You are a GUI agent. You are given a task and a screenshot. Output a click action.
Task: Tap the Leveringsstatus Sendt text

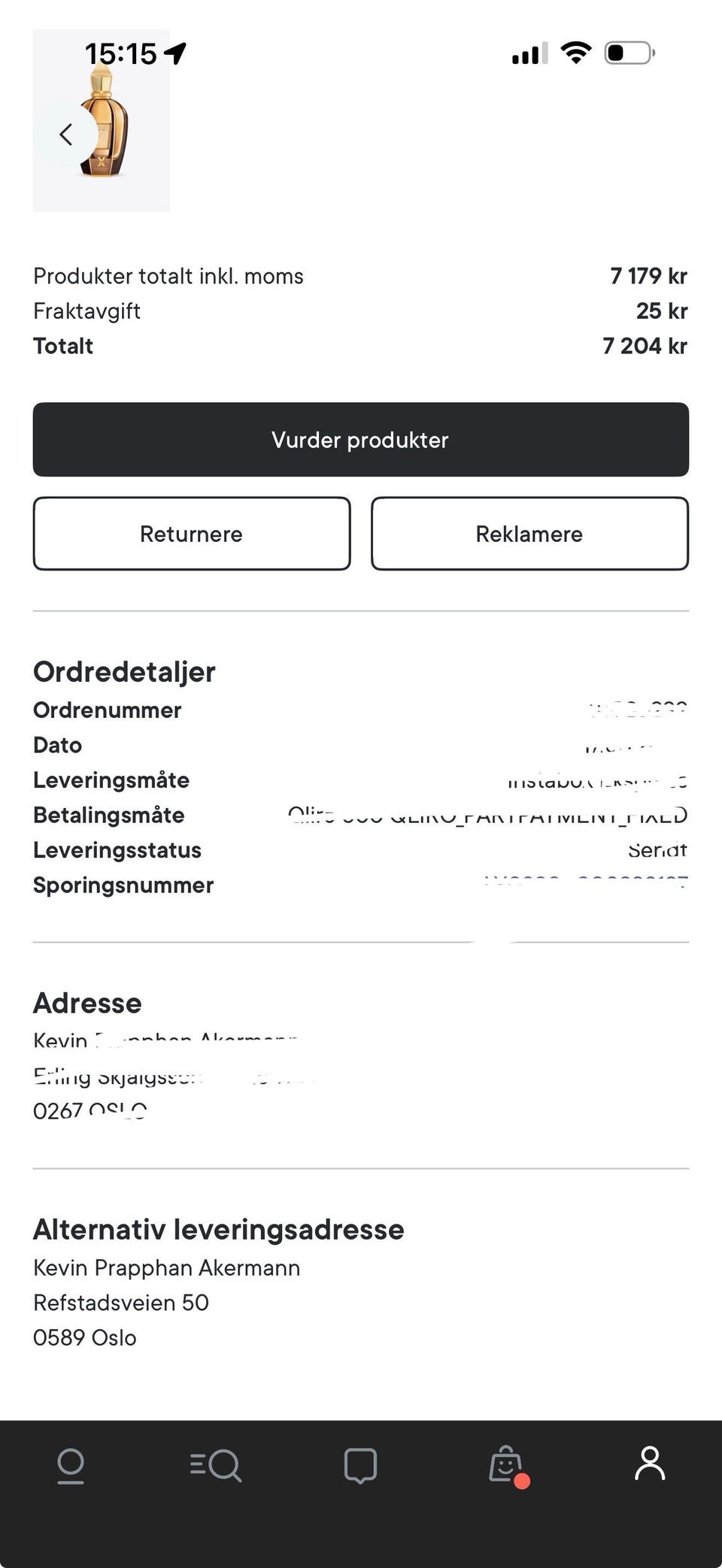coord(658,850)
